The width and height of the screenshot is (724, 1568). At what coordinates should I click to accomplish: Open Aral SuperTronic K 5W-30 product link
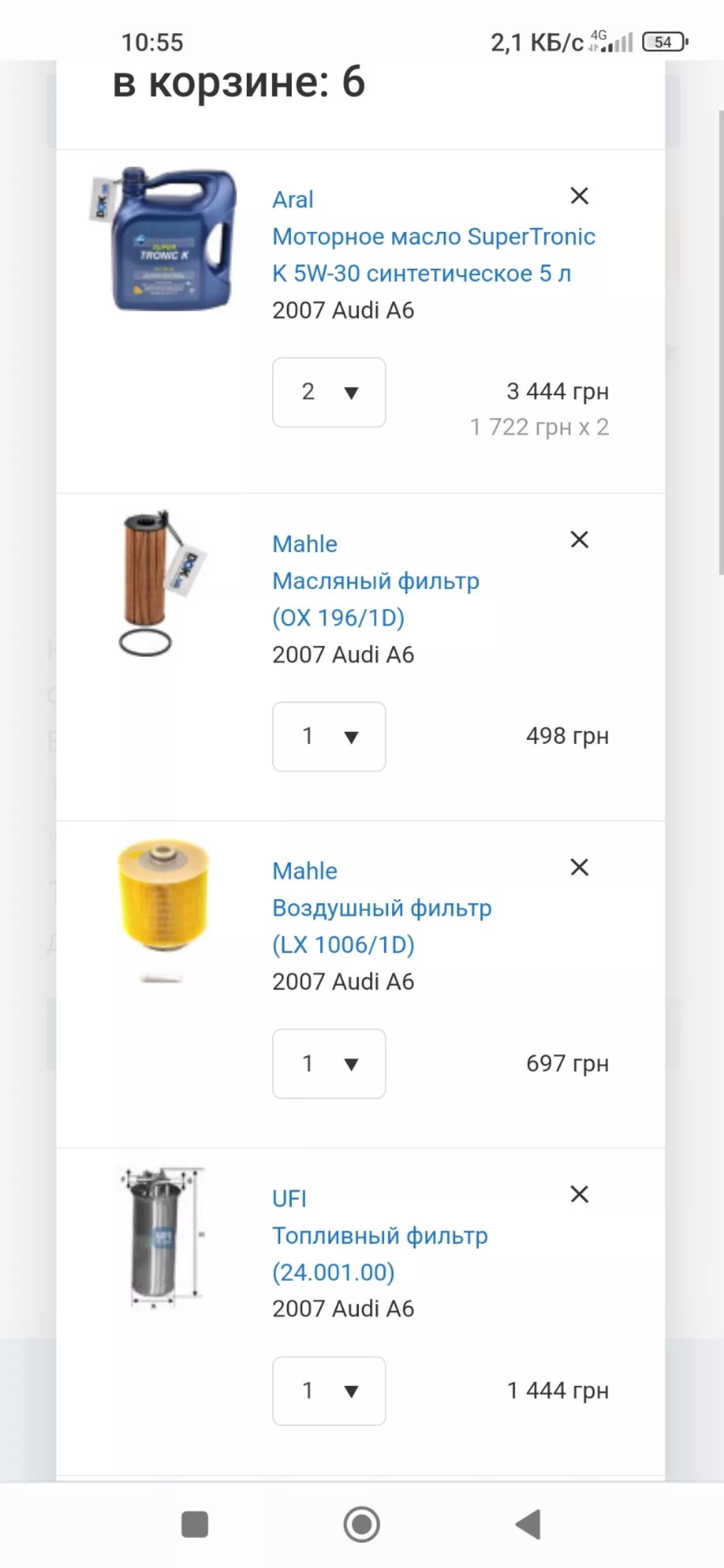click(433, 237)
